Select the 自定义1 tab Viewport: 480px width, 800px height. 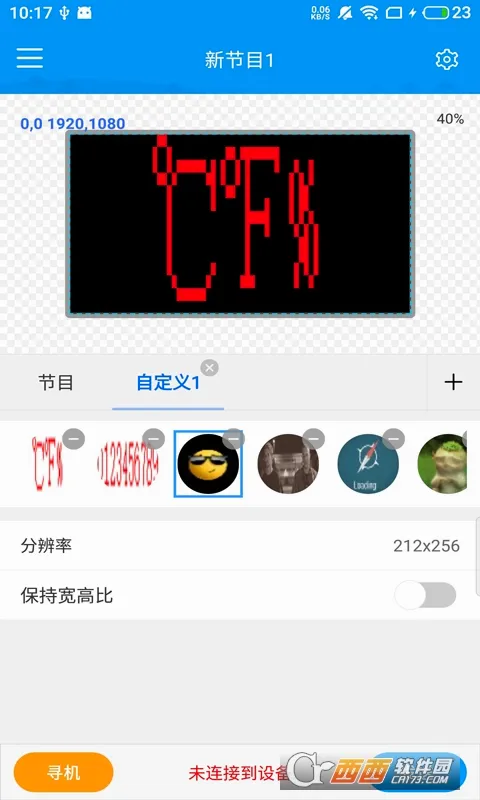point(168,383)
